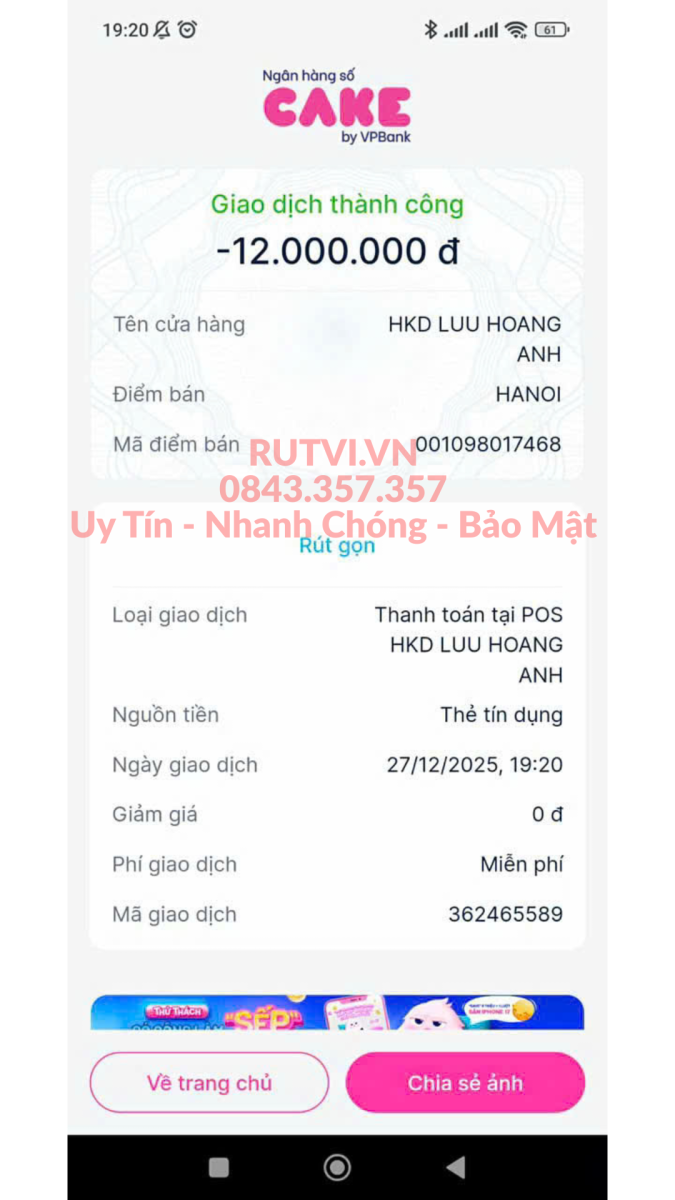Viewport: 675px width, 1200px height.
Task: Open the promotional banner below the transaction details
Action: [x=337, y=1012]
